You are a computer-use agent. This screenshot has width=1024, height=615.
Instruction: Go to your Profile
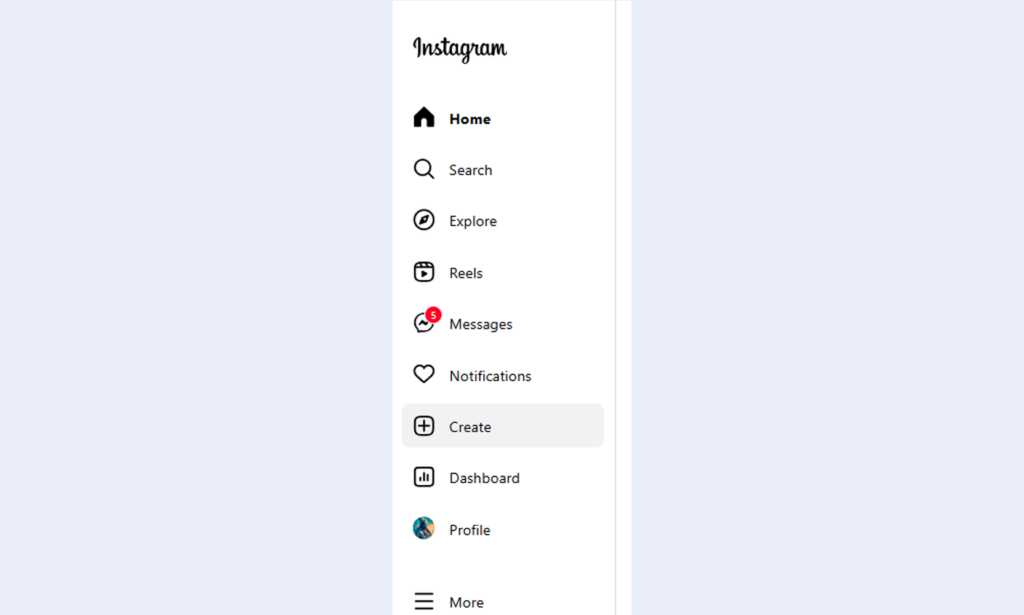468,530
